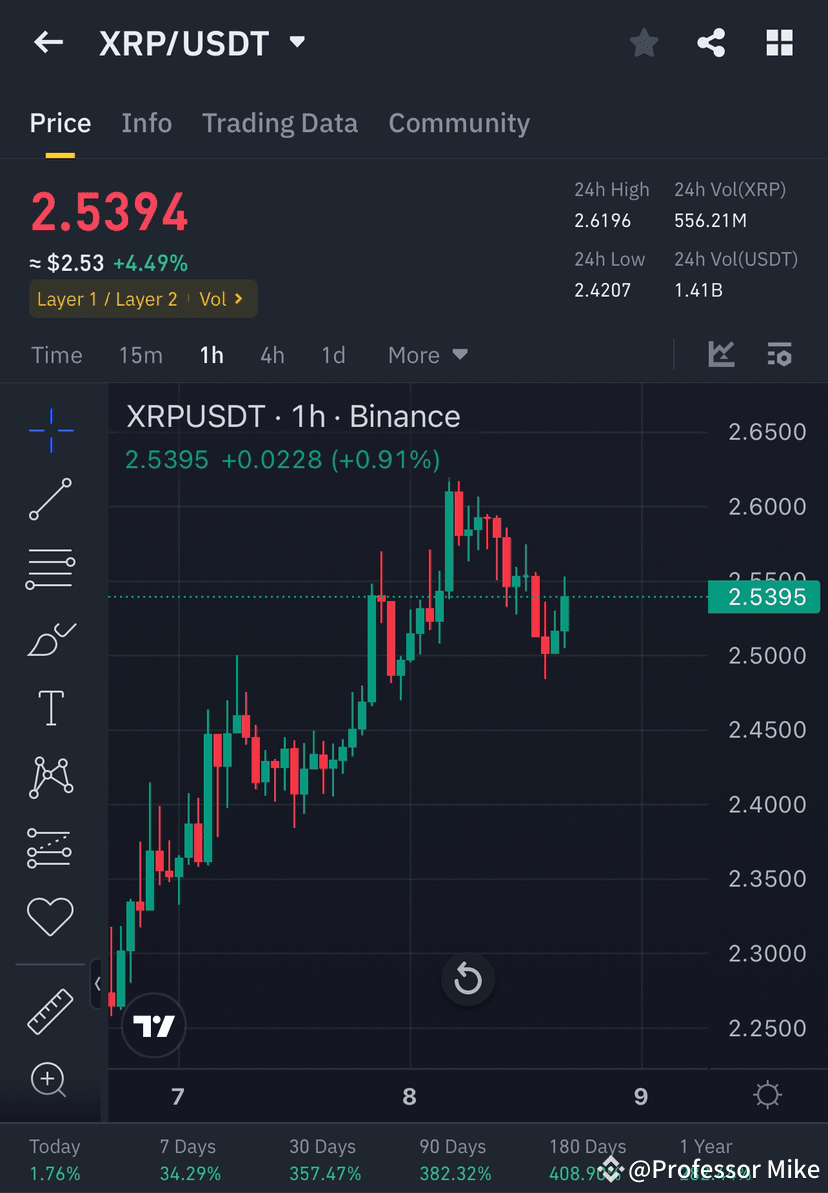828x1193 pixels.
Task: Open the XRP/USDT pair selector dropdown
Action: pyautogui.click(x=296, y=42)
